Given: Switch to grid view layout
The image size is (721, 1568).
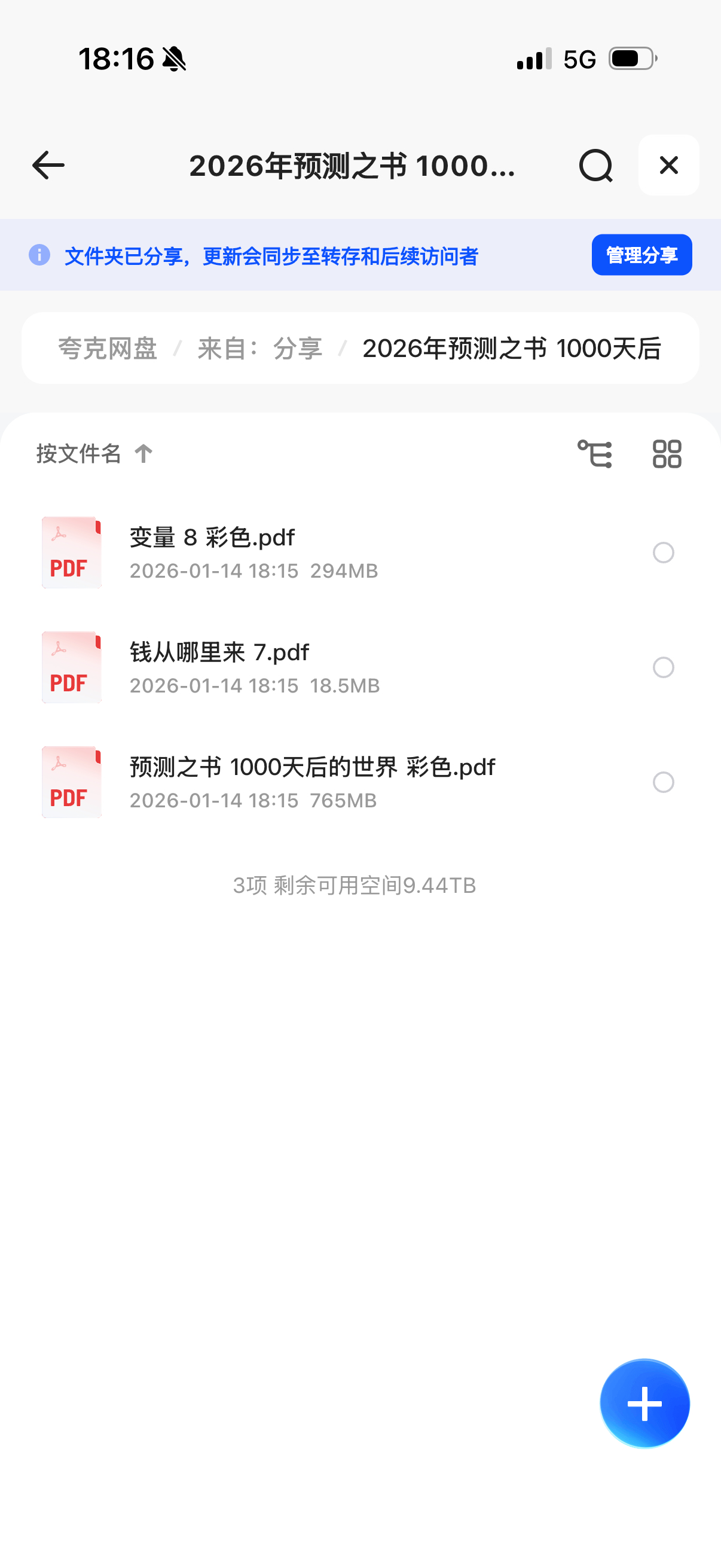Looking at the screenshot, I should (x=667, y=454).
